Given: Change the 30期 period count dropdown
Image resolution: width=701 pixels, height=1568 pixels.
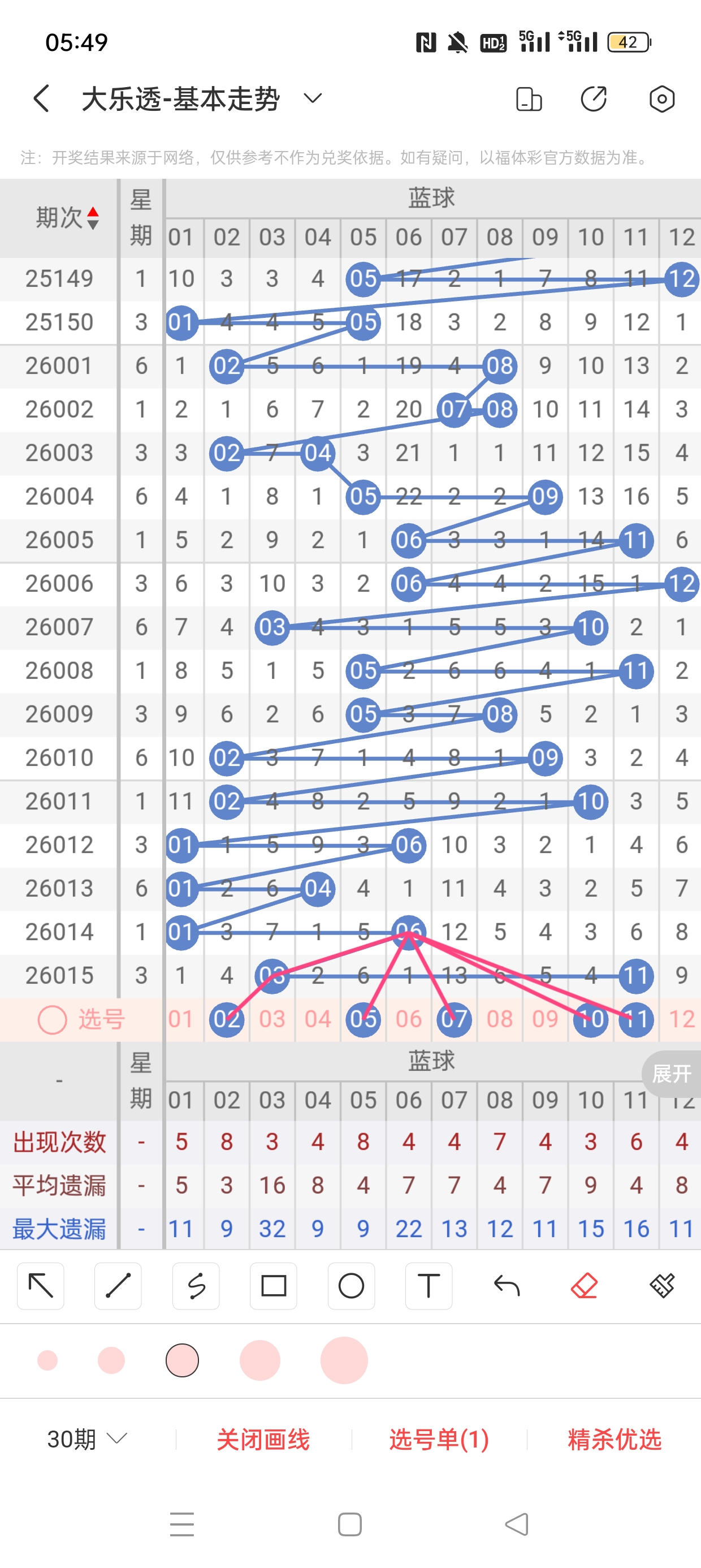Looking at the screenshot, I should pyautogui.click(x=87, y=1439).
